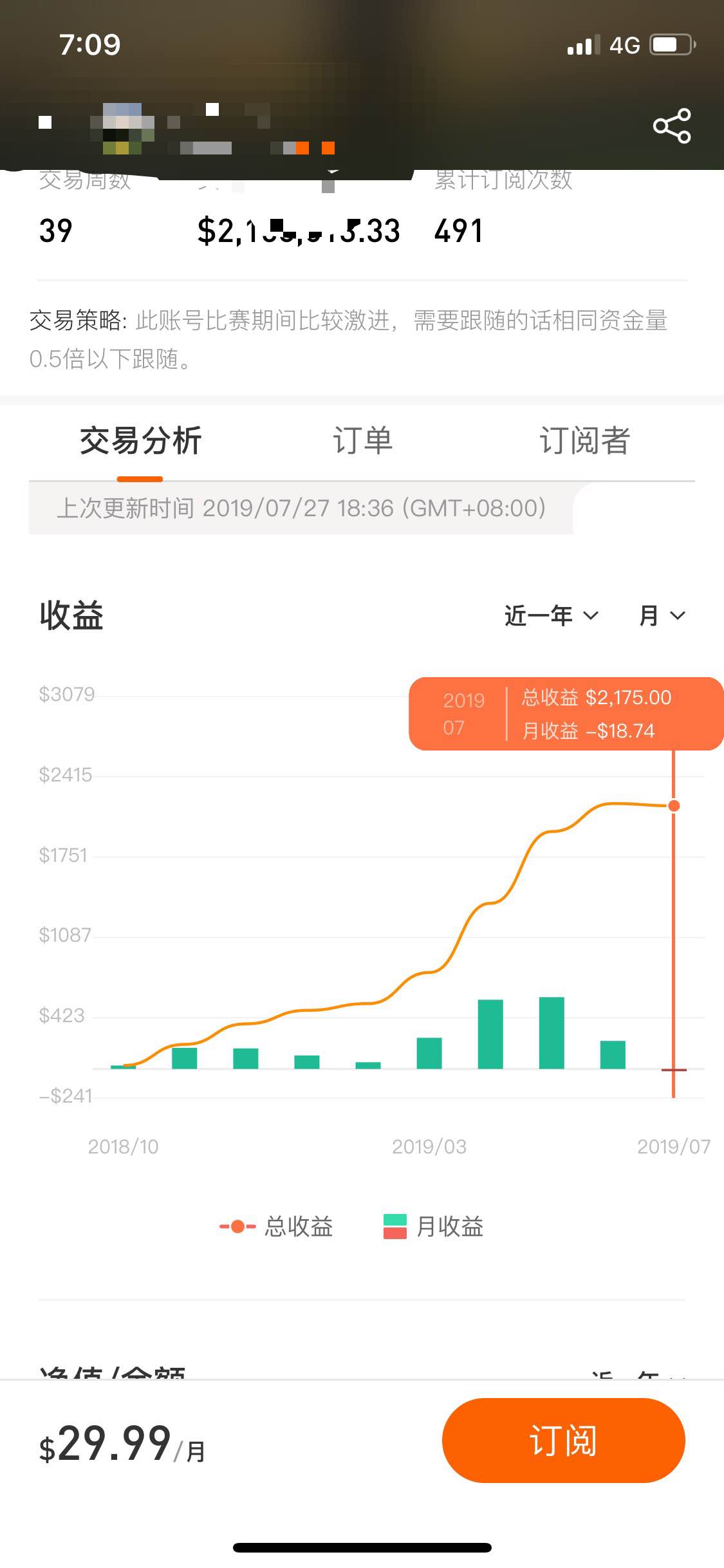724x1568 pixels.
Task: Open the 月 interval dropdown
Action: click(662, 616)
